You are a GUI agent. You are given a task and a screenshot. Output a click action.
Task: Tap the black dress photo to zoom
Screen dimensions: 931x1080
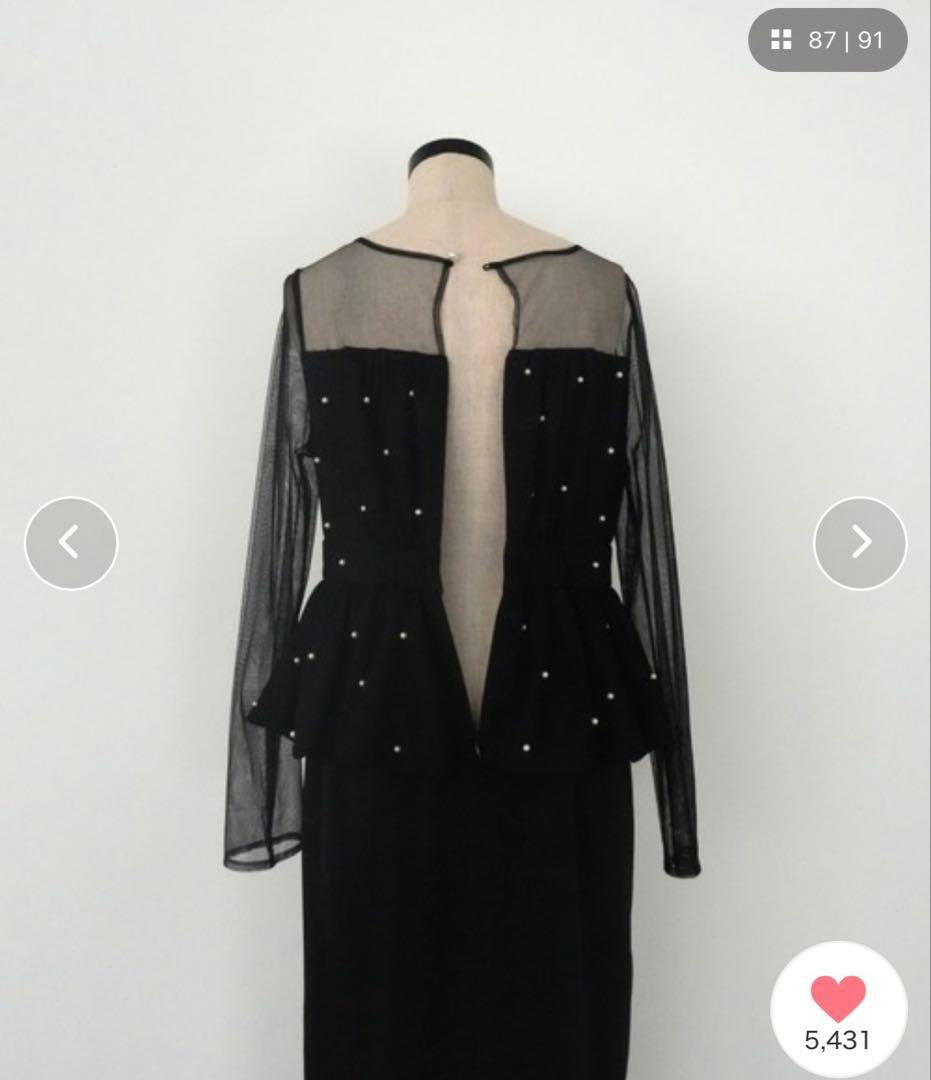click(x=465, y=540)
